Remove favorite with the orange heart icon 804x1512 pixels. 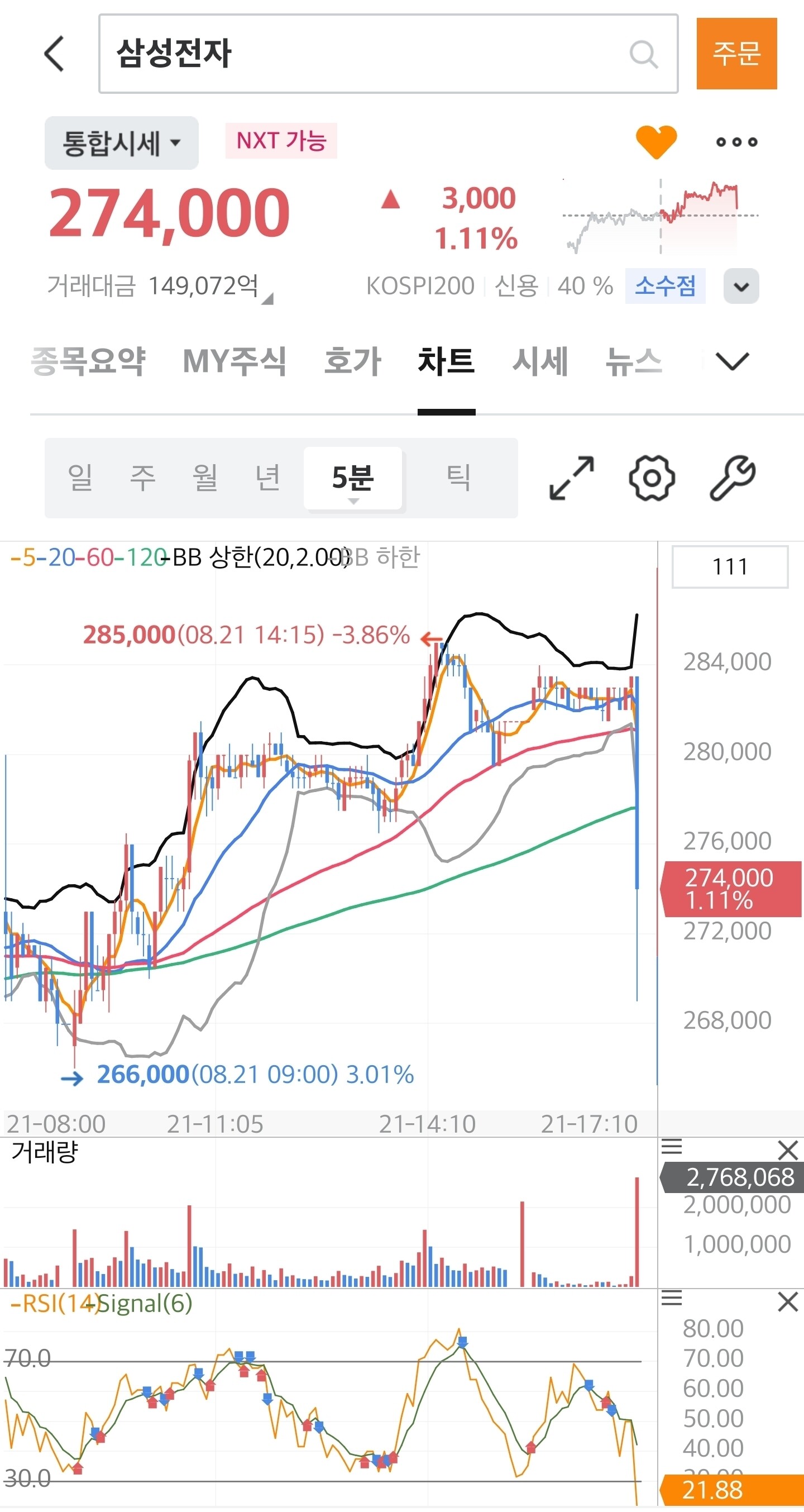[x=656, y=141]
